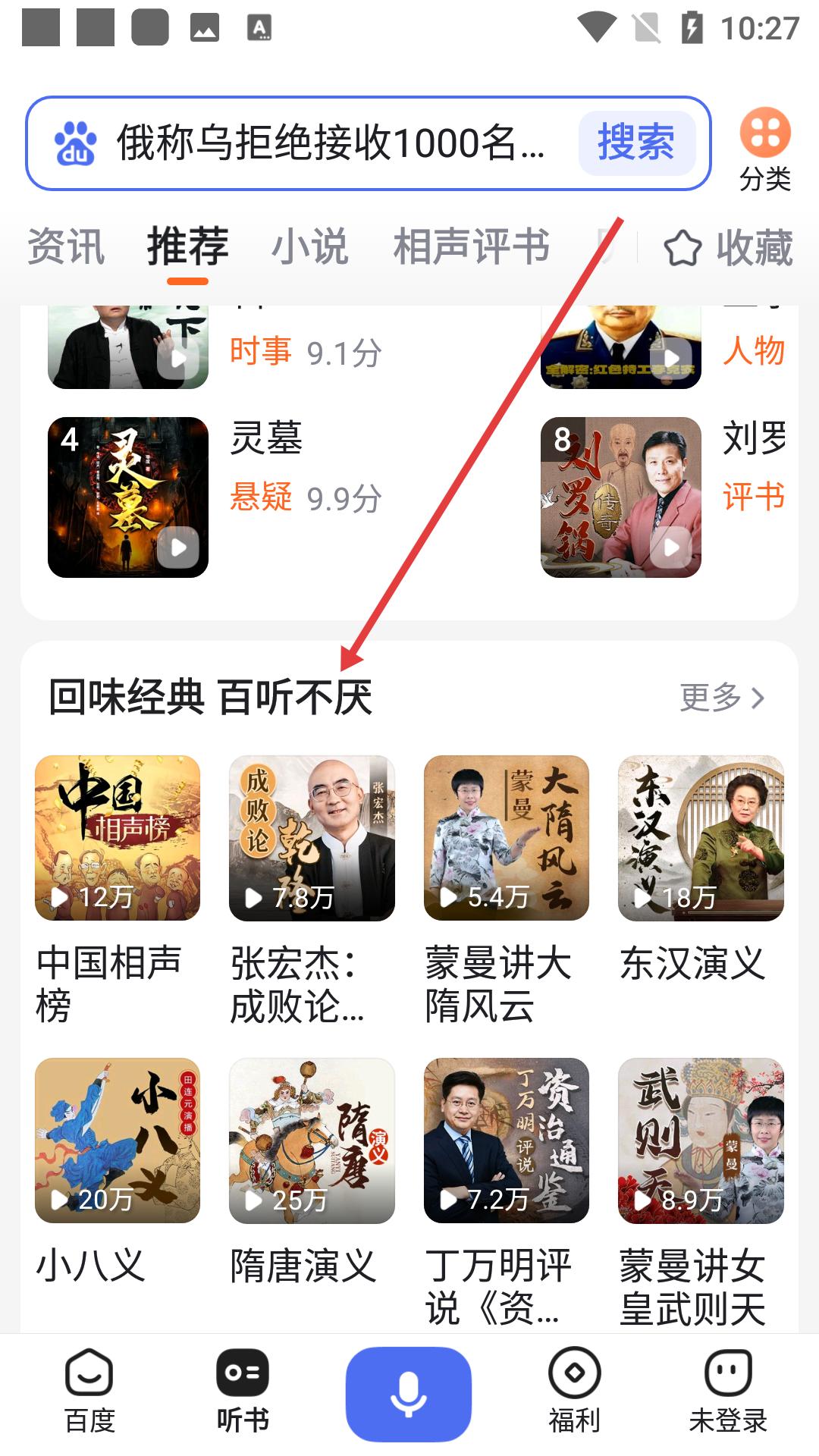Open the 分类 categories icon
This screenshot has width=819, height=1456.
(764, 149)
